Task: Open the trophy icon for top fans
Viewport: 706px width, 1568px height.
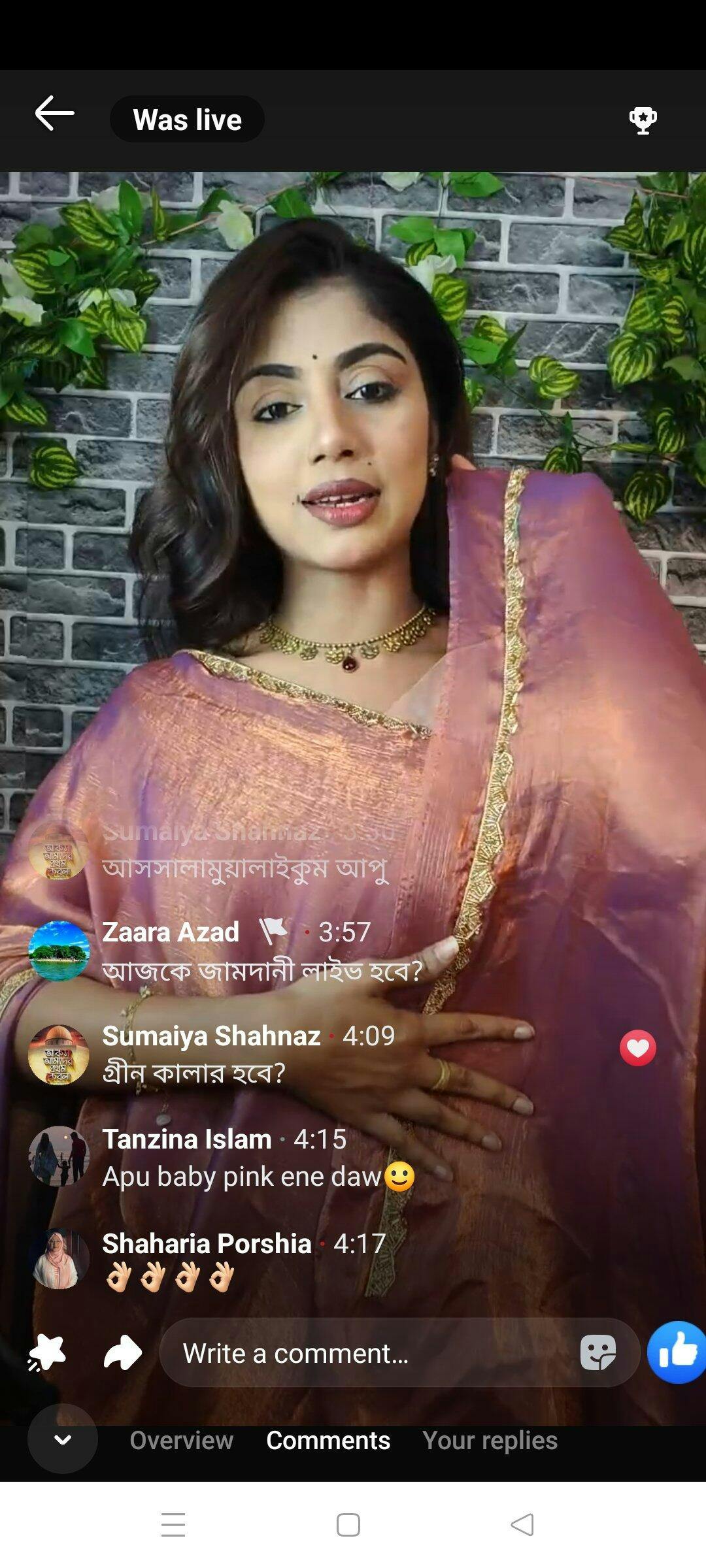Action: 643,120
